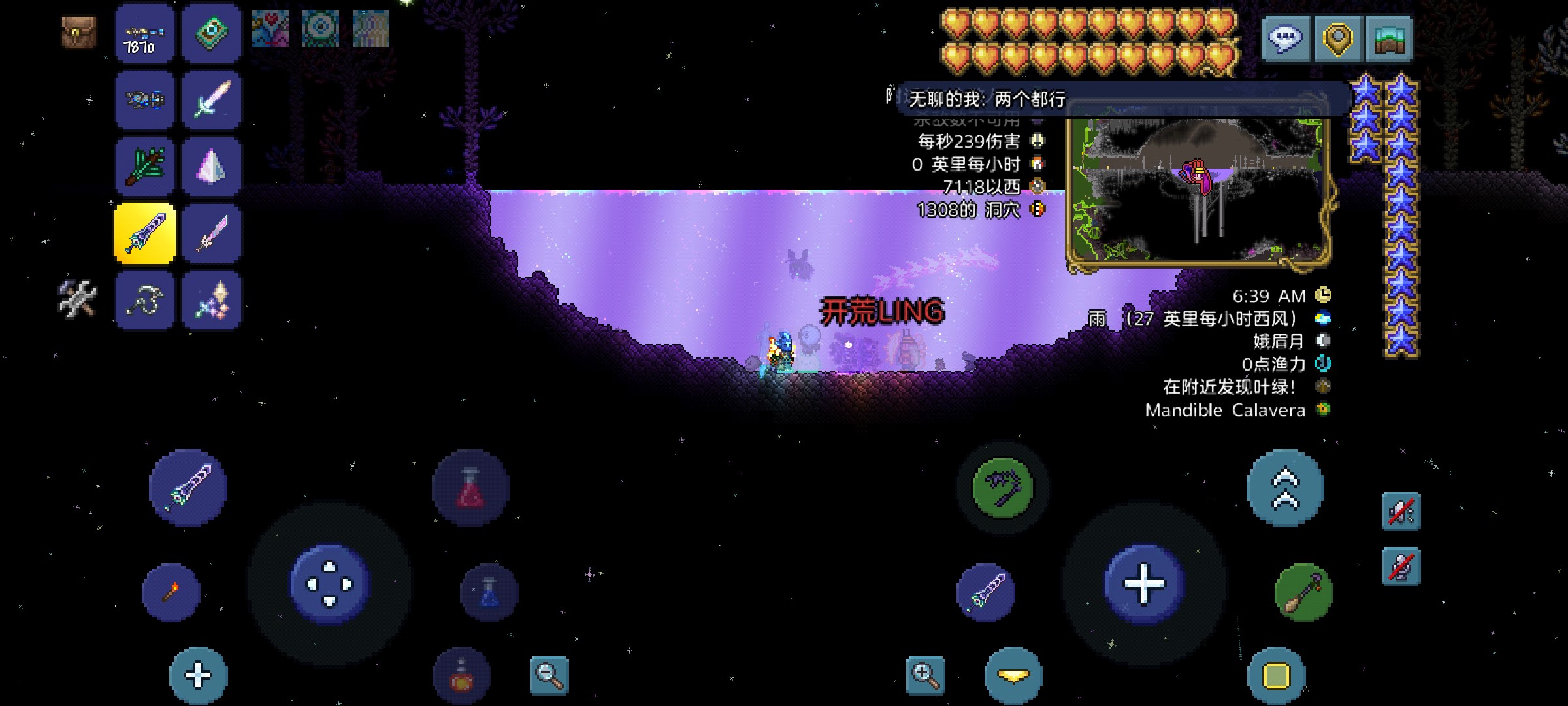Tap the yellow down-arrow drop button
1568x706 pixels.
(x=1013, y=676)
